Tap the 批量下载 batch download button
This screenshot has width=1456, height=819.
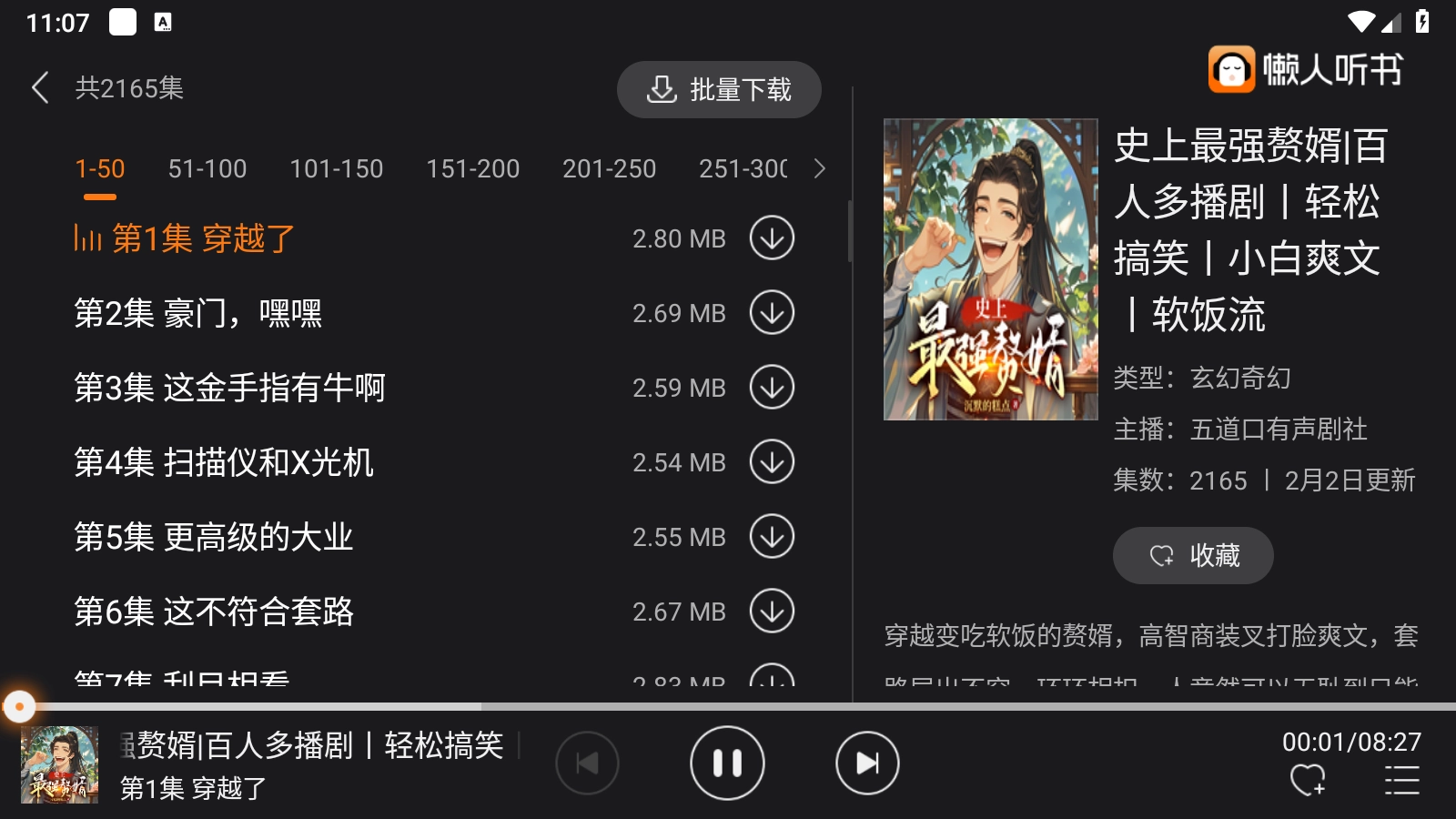719,89
